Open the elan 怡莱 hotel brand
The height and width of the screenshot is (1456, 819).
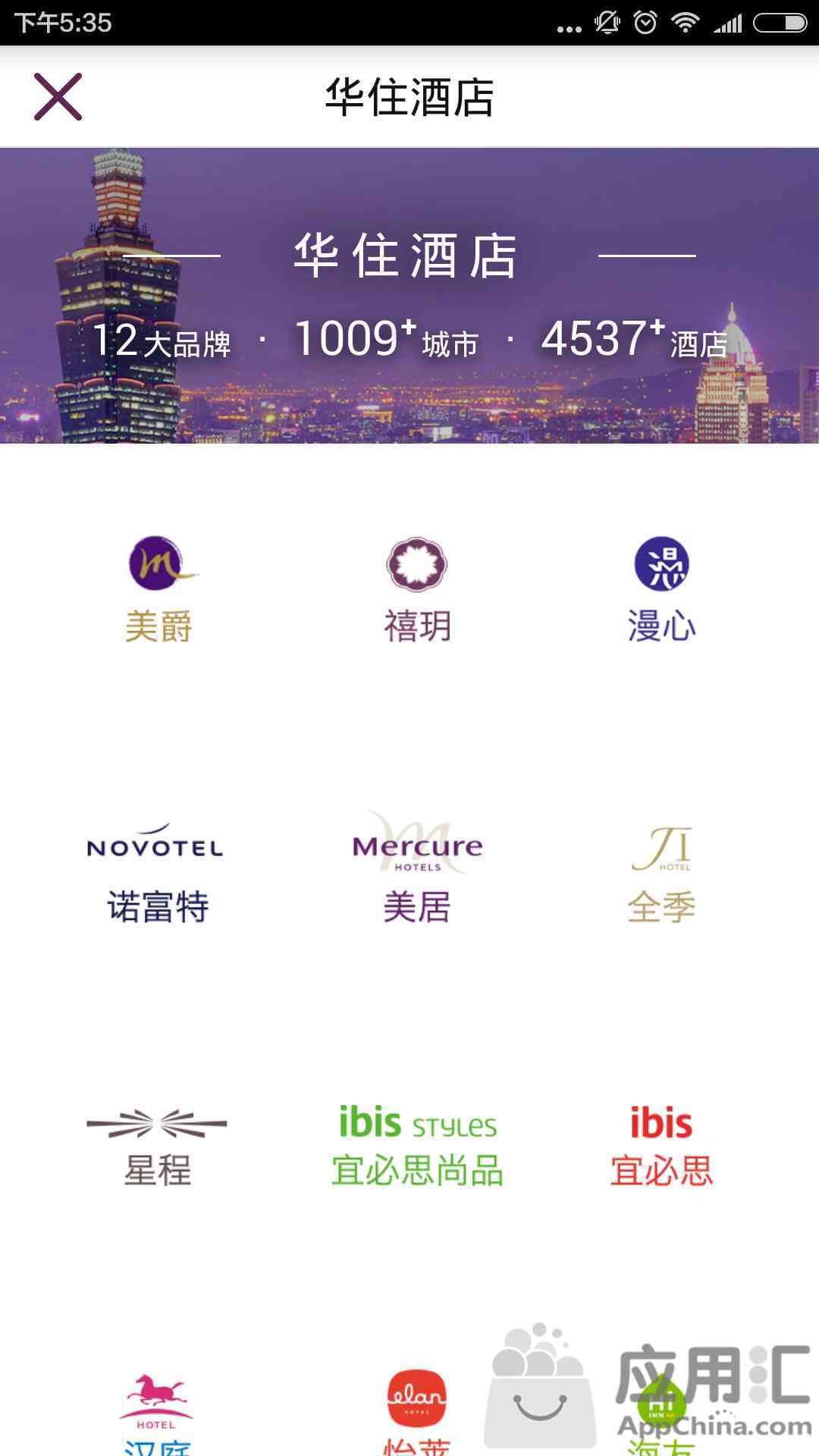click(417, 1413)
